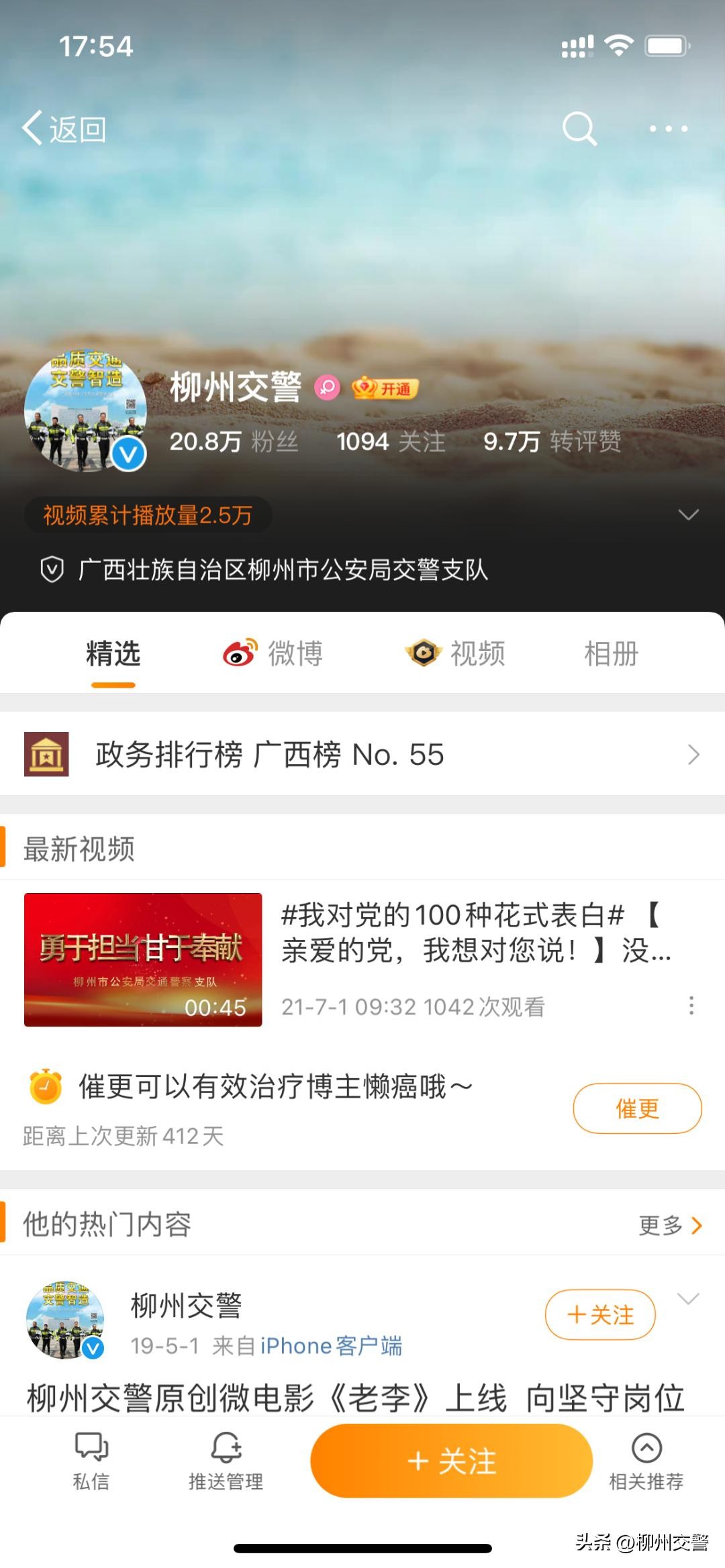See 更多 hot content
Screen dimensions: 725x1568
(669, 1225)
